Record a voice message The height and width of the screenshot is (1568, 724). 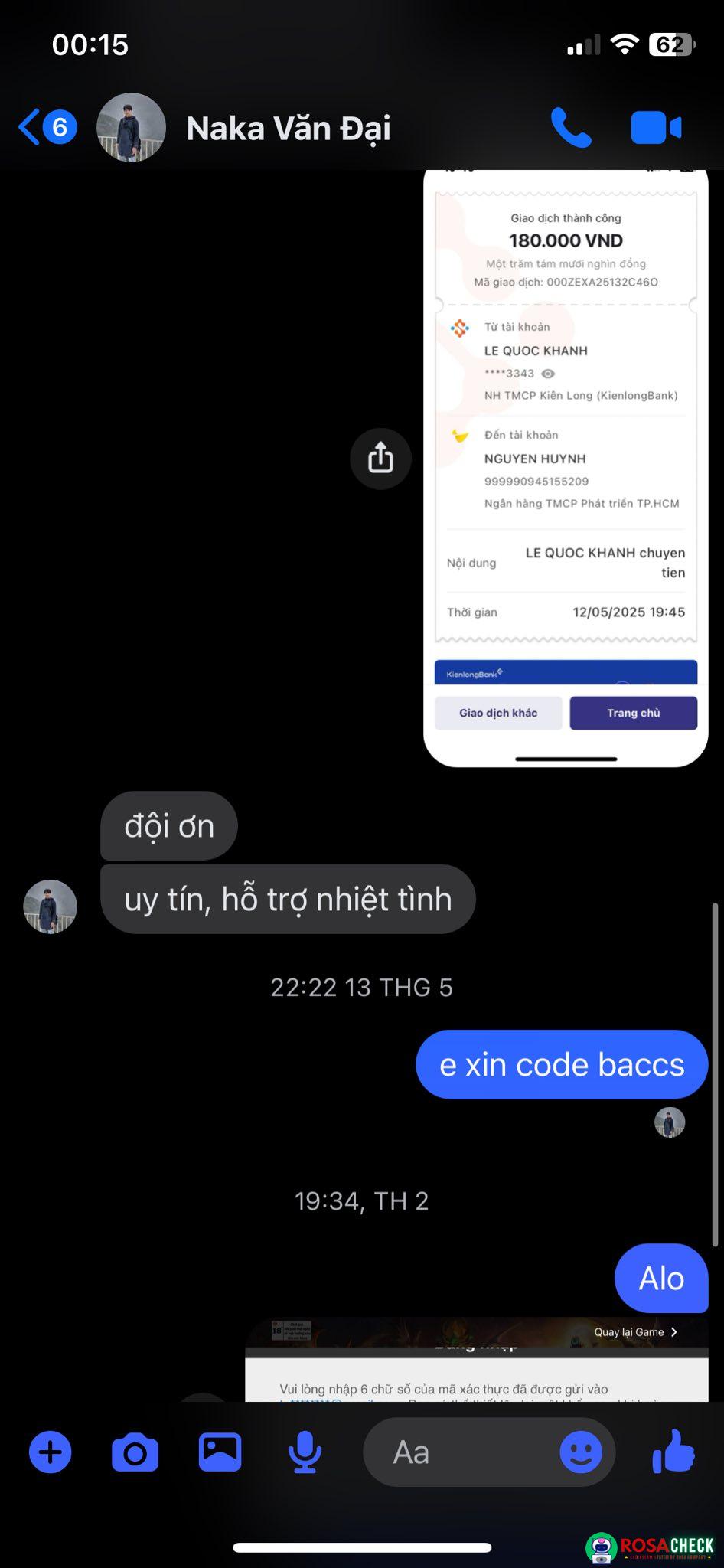305,1452
